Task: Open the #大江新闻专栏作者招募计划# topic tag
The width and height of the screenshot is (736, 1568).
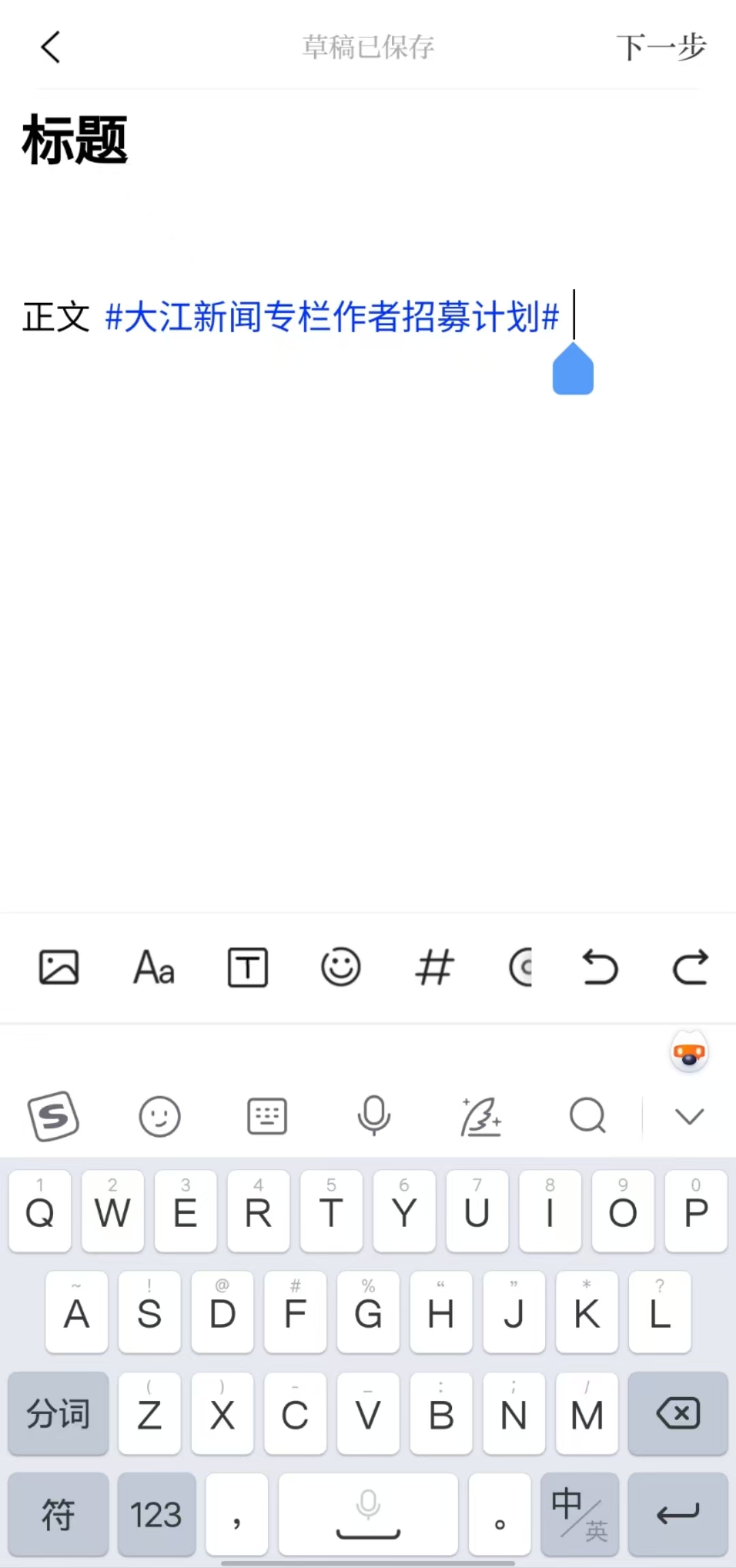Action: click(x=332, y=317)
